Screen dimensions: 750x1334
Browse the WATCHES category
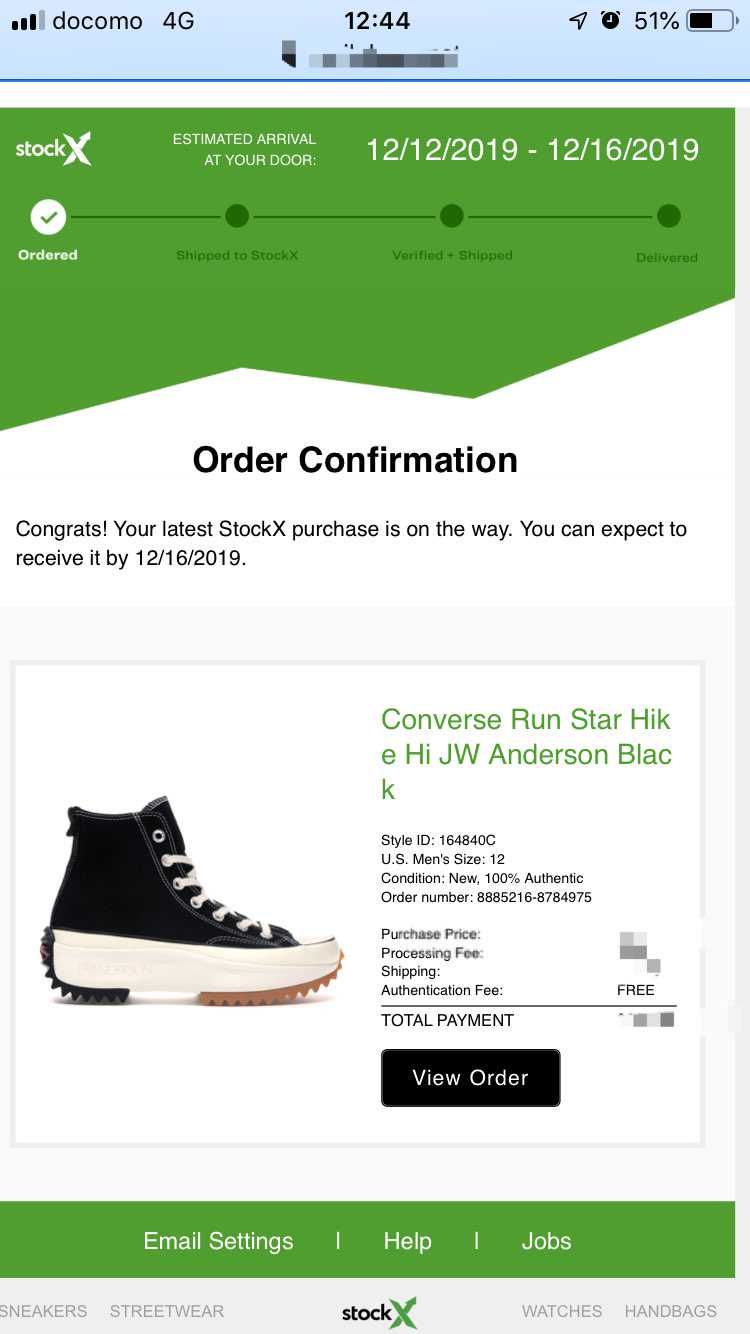[x=562, y=1311]
